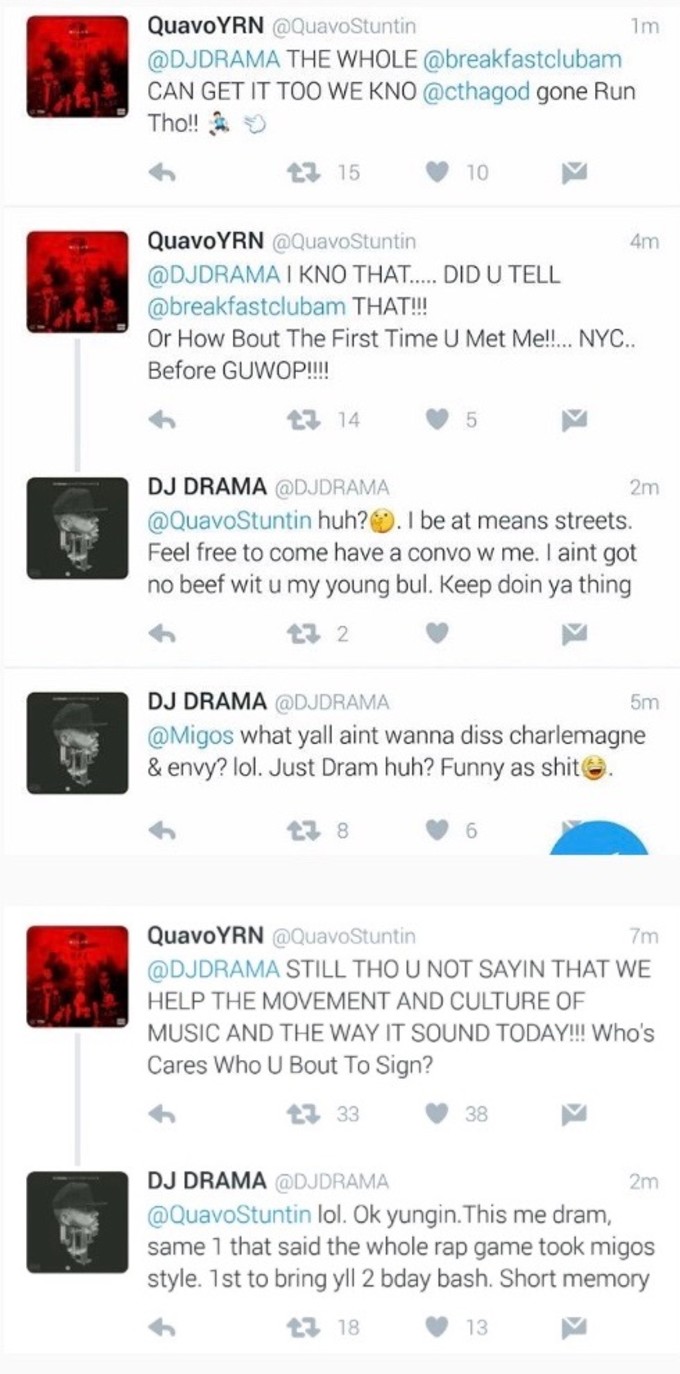
Task: Like QuavoYRN's tweet that has 10 likes
Action: (x=436, y=173)
